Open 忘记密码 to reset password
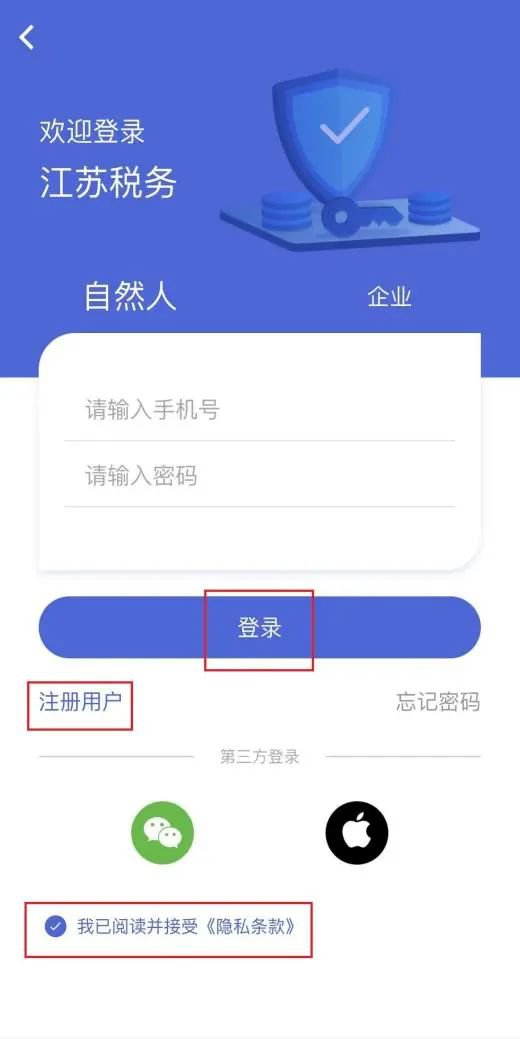The width and height of the screenshot is (520, 1039). pyautogui.click(x=438, y=702)
